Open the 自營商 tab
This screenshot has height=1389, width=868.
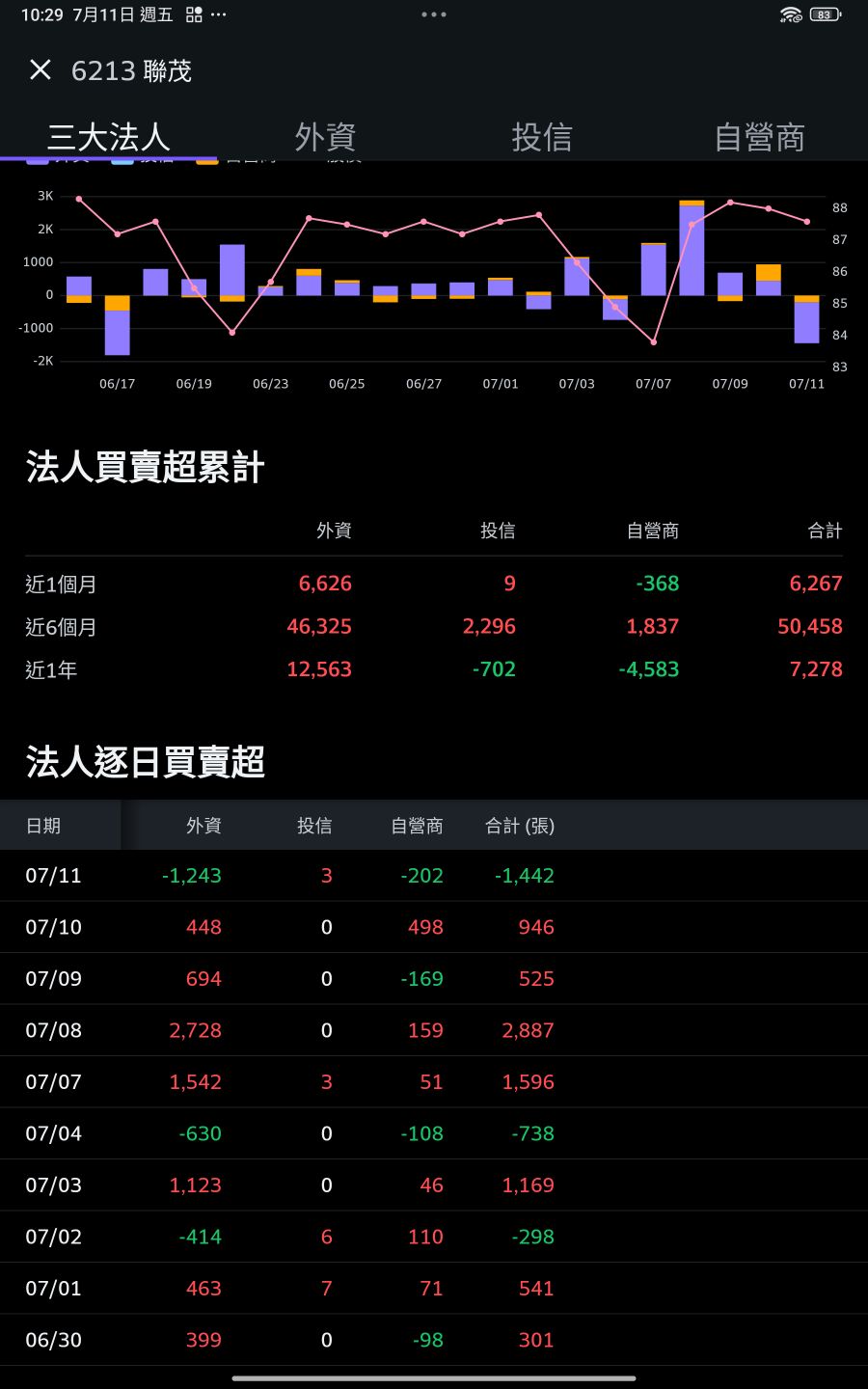pos(759,137)
